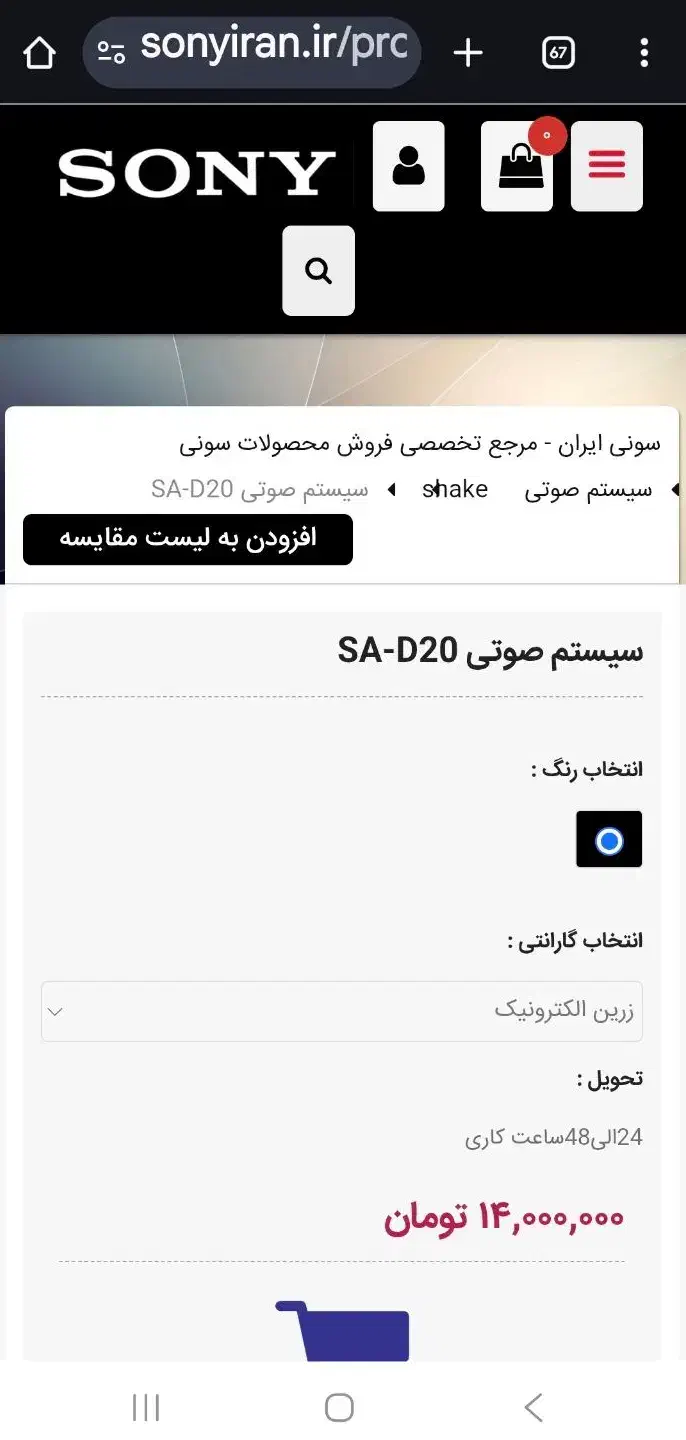Tap the search magnifier button
686x1440 pixels.
click(318, 270)
